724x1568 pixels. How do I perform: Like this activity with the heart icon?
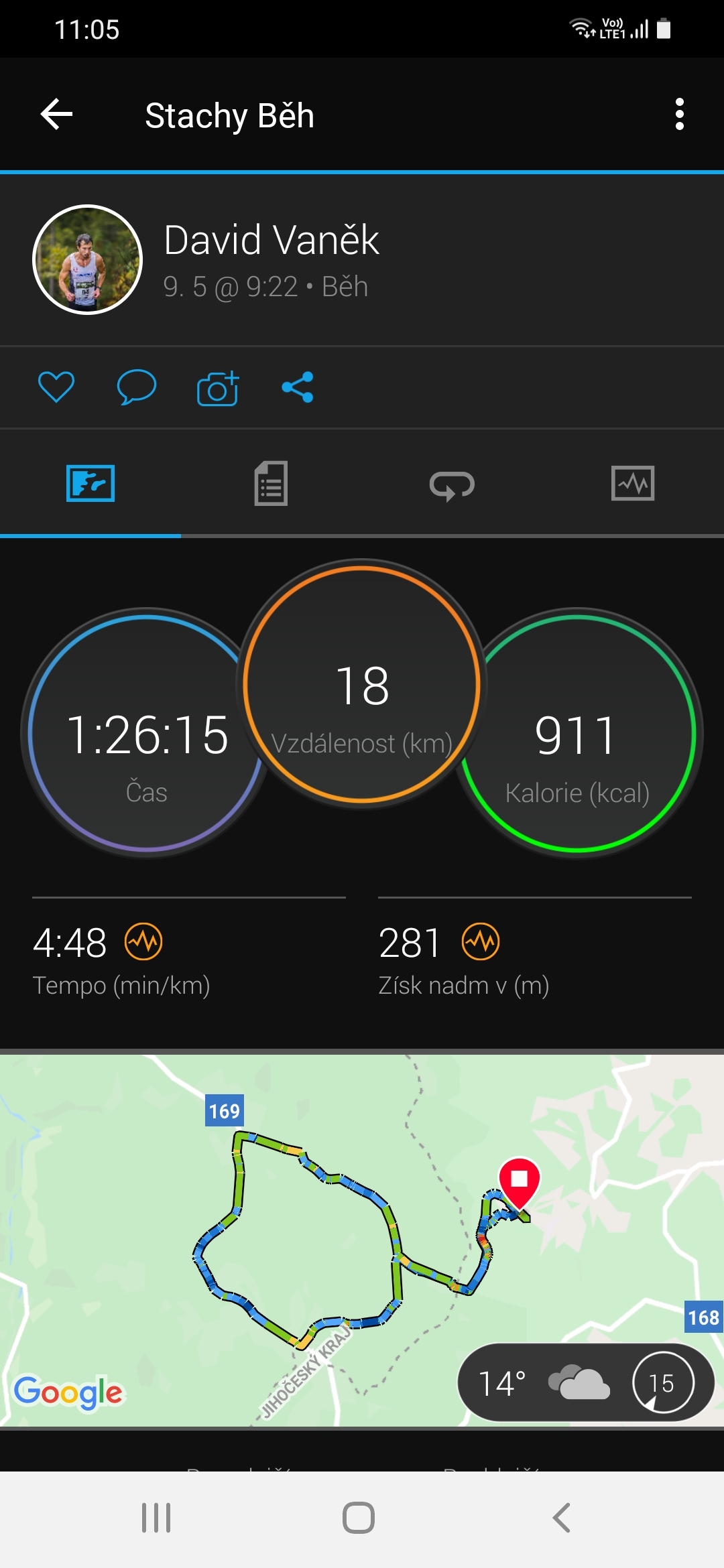pos(56,387)
